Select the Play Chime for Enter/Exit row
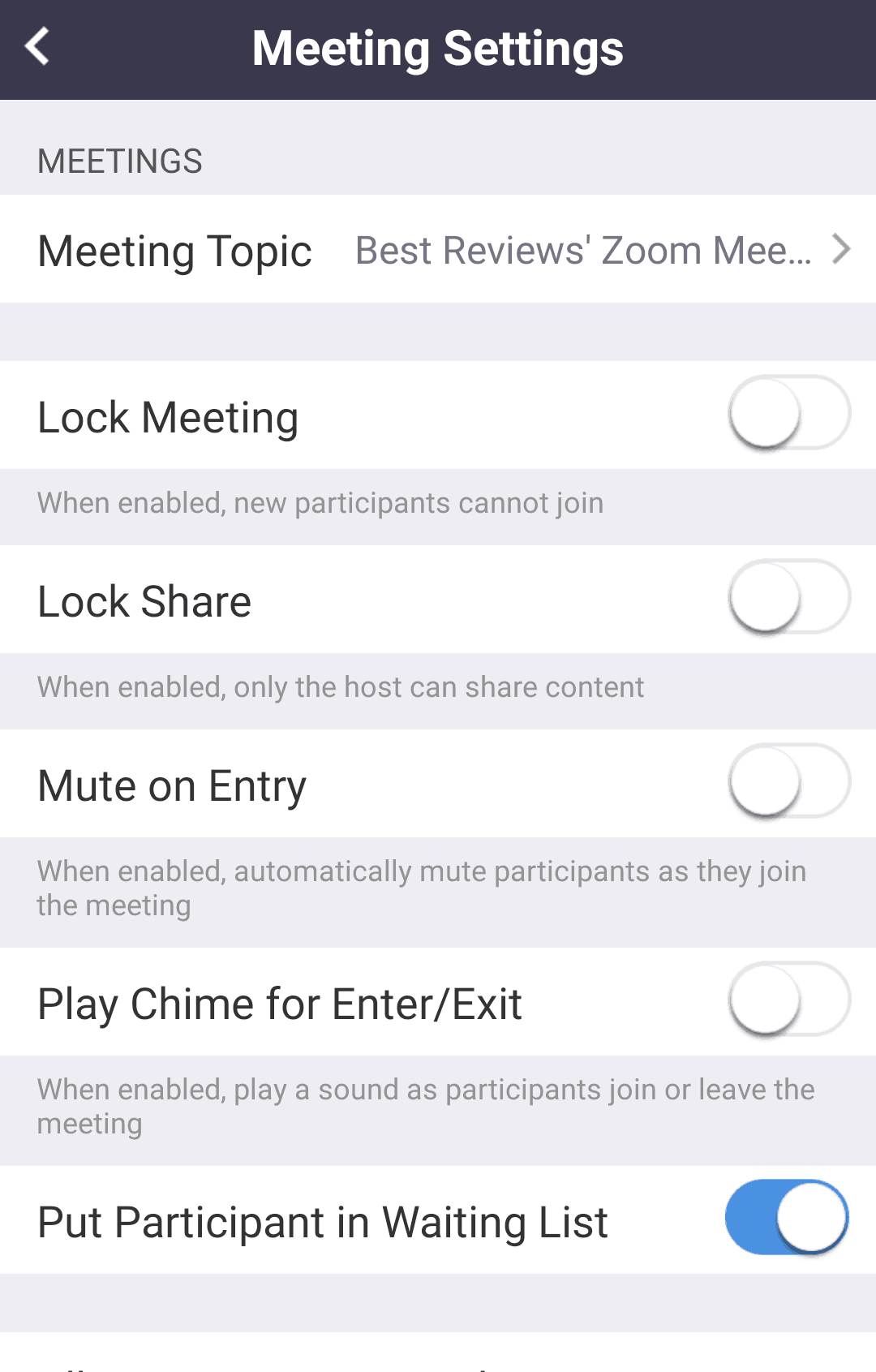Image resolution: width=876 pixels, height=1372 pixels. (324, 1003)
